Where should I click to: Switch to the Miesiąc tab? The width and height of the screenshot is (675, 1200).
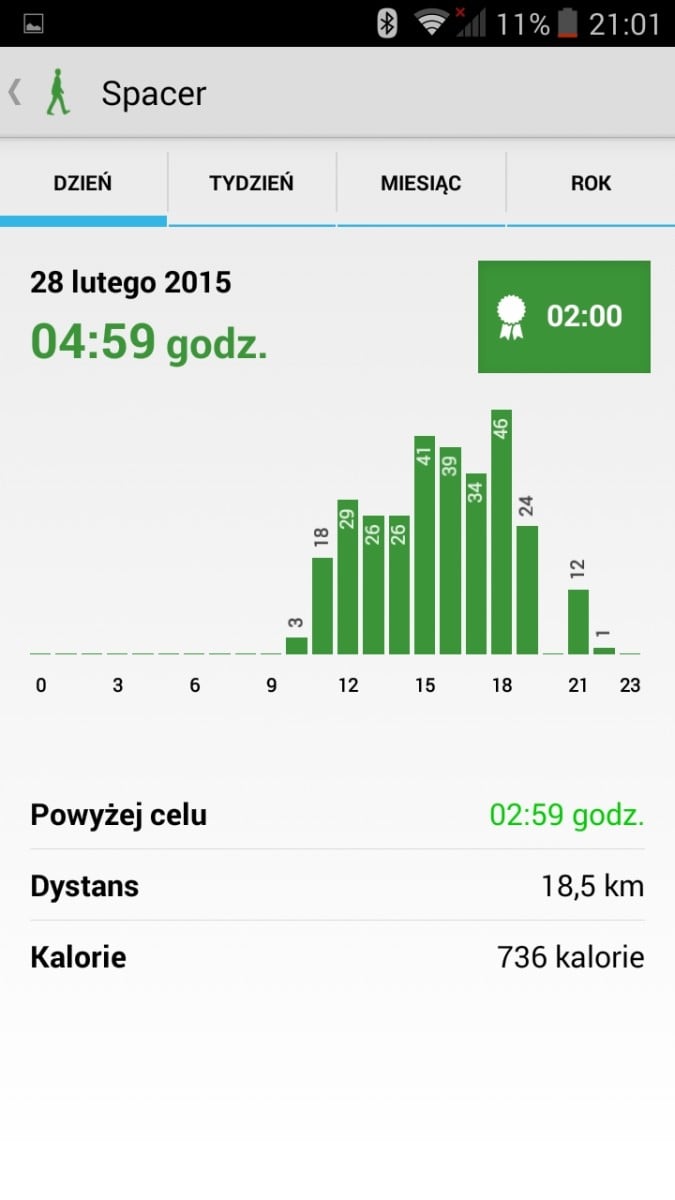(421, 184)
